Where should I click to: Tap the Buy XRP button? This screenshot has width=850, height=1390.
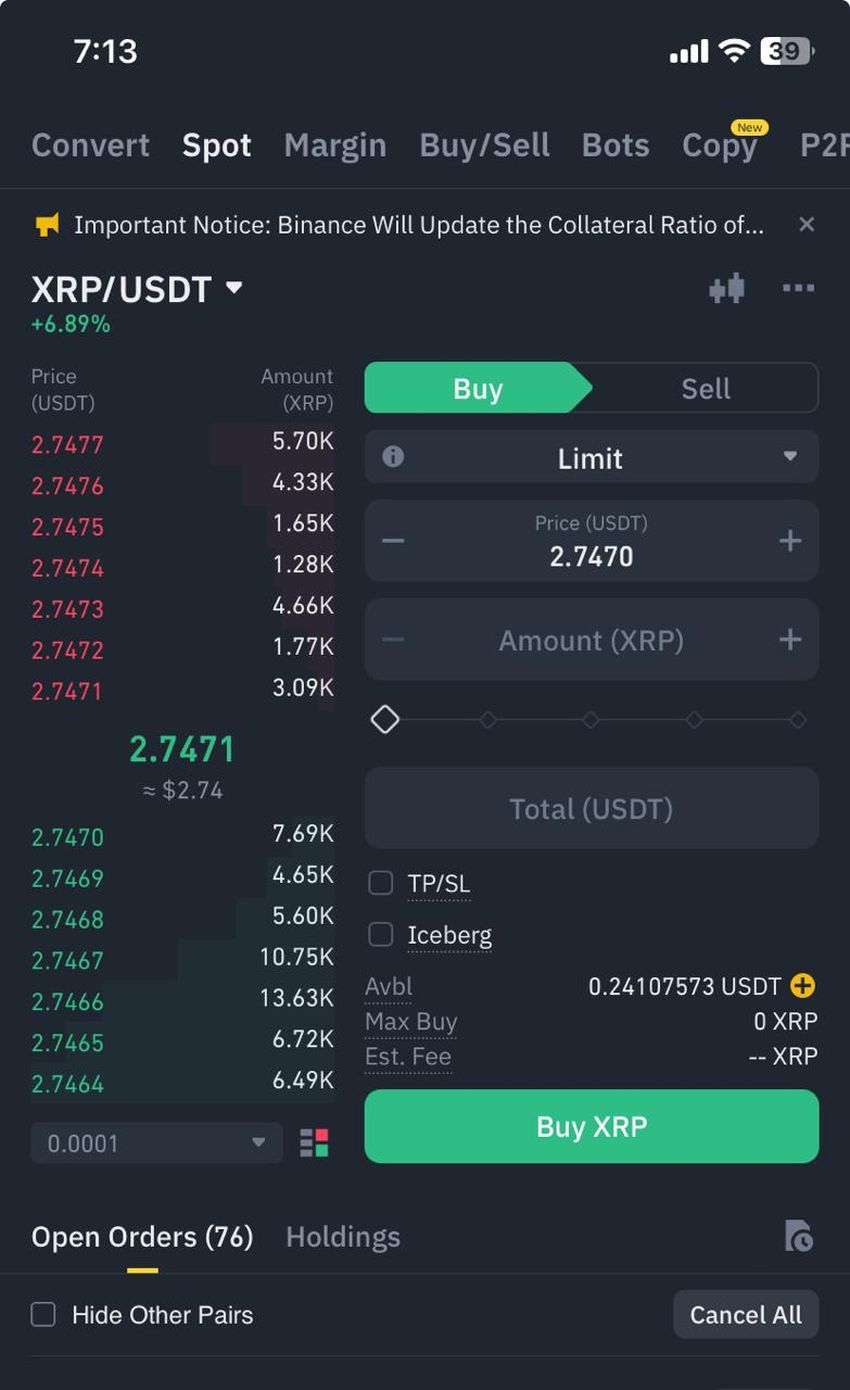591,1126
